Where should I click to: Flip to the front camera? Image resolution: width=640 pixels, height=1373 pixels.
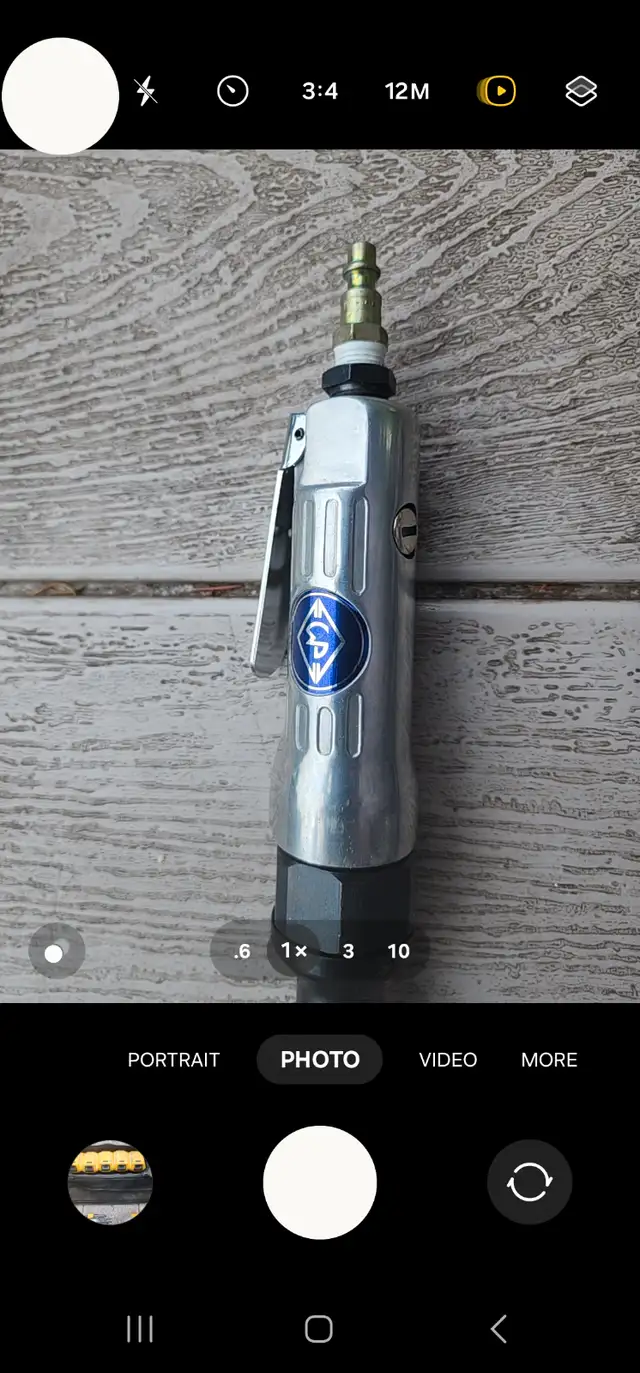[529, 1183]
